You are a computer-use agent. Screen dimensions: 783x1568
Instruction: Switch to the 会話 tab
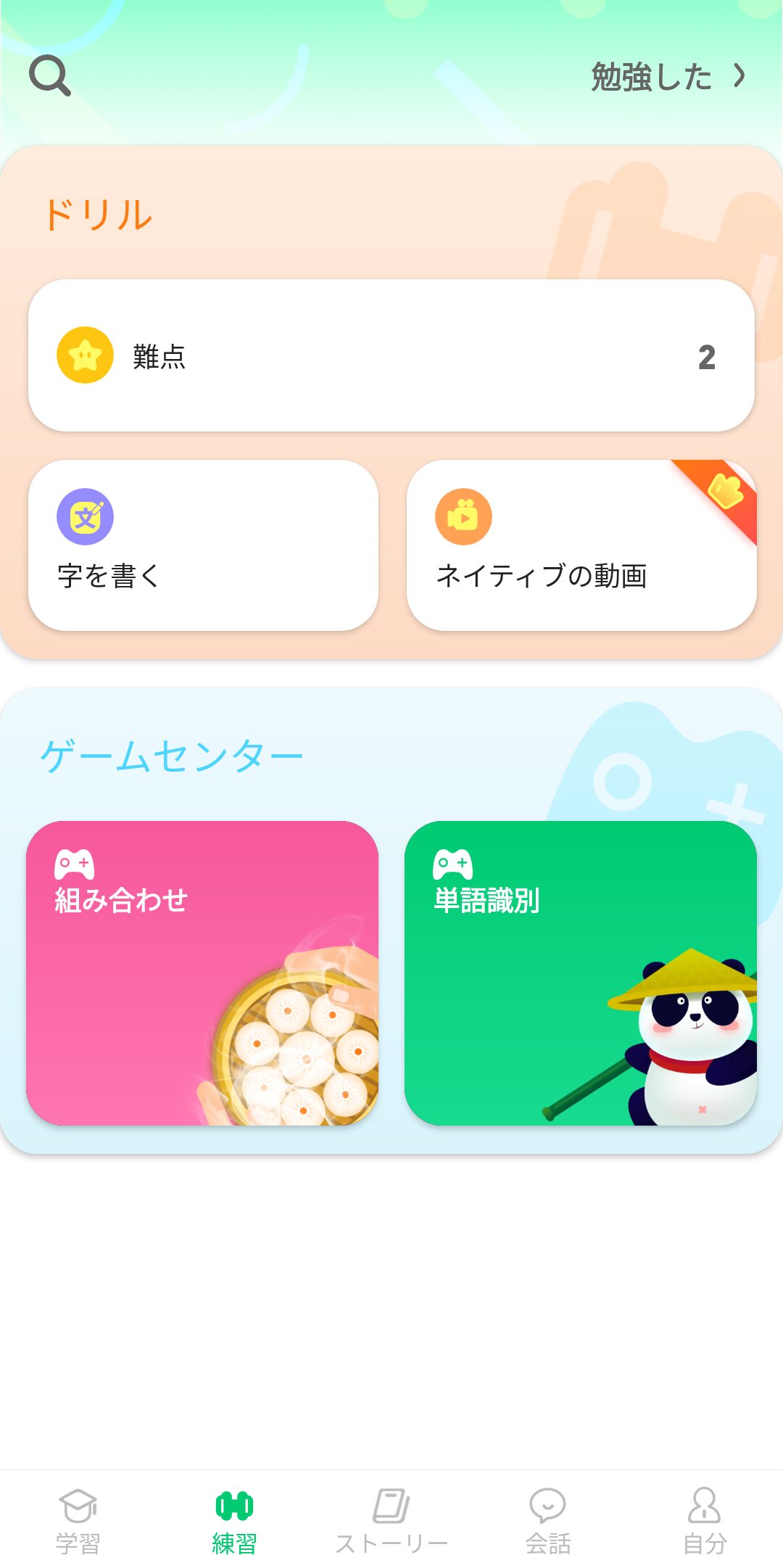tap(548, 1521)
